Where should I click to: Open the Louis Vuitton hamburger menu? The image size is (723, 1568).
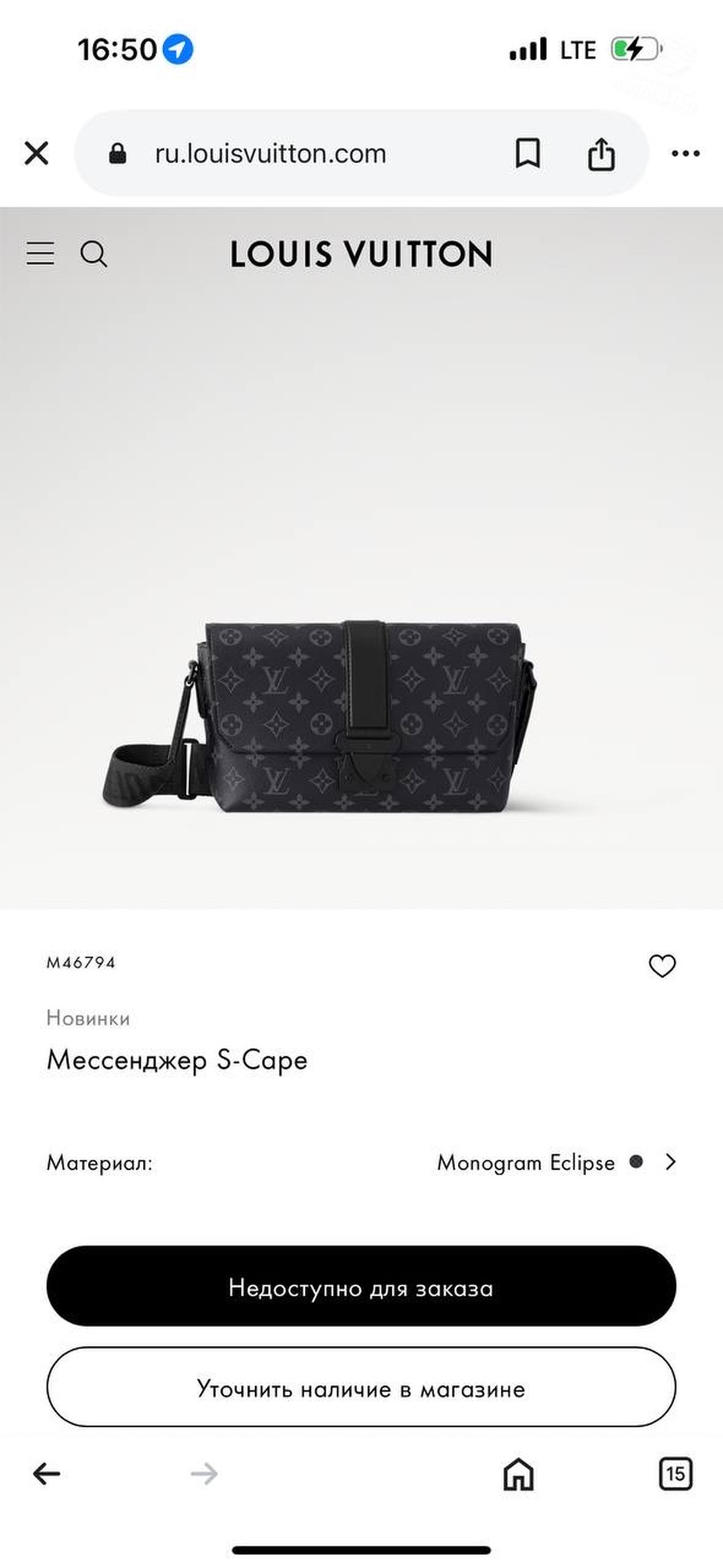pos(41,253)
